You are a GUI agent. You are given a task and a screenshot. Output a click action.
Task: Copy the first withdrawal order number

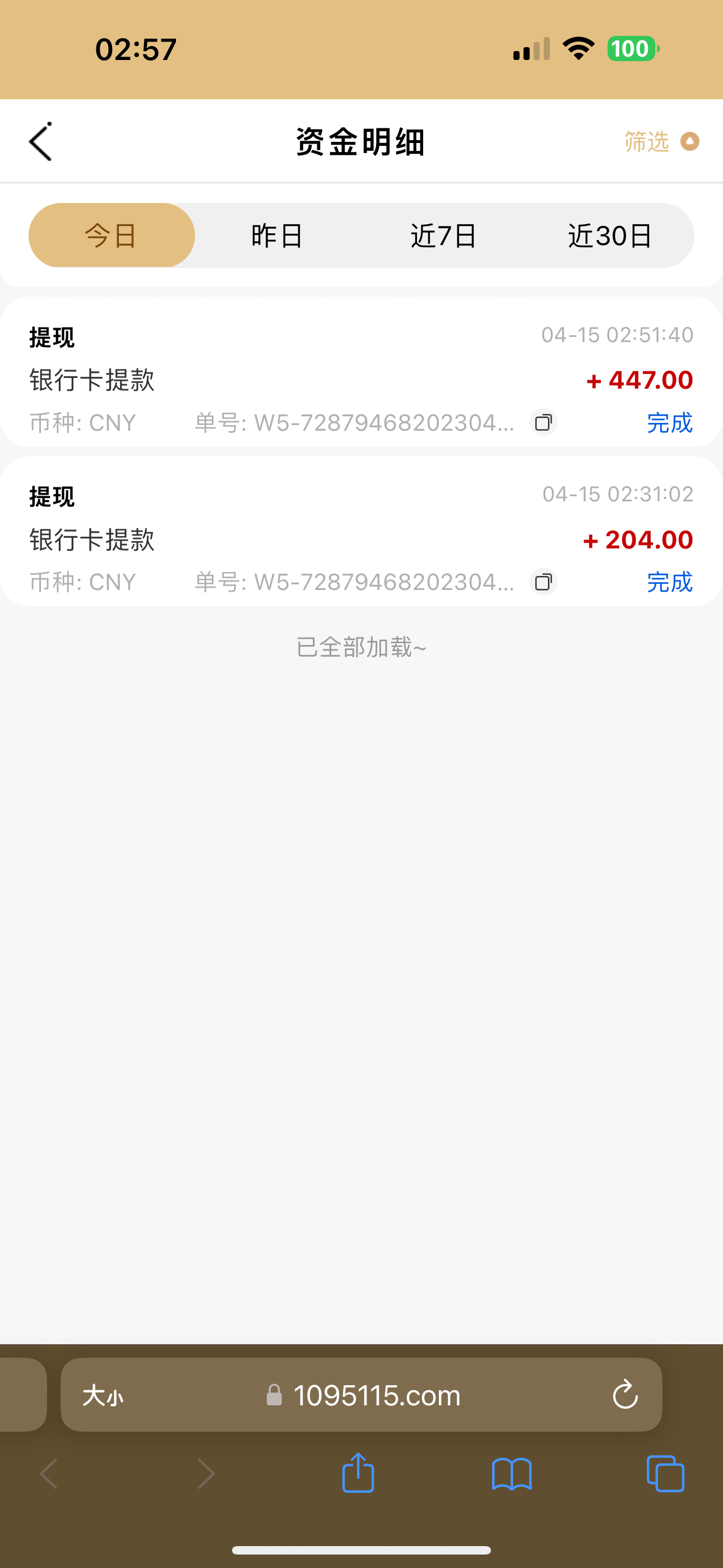[543, 422]
